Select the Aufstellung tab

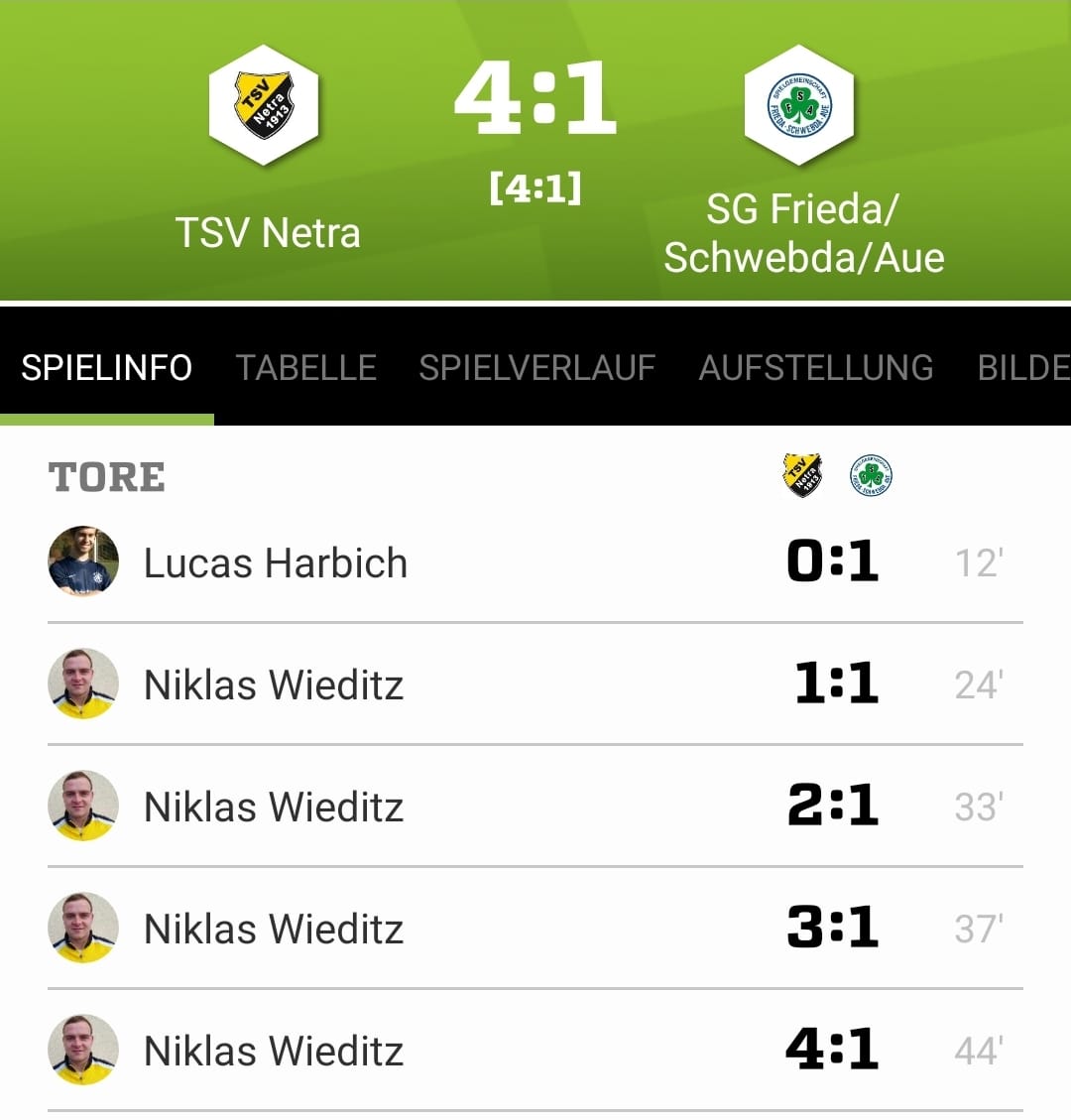pos(815,368)
